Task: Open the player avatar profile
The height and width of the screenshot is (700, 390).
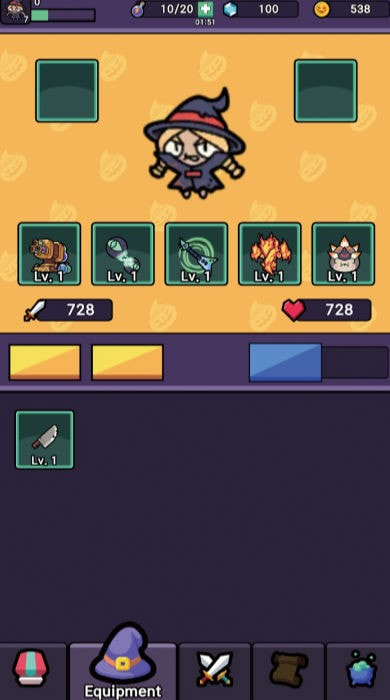Action: point(16,12)
